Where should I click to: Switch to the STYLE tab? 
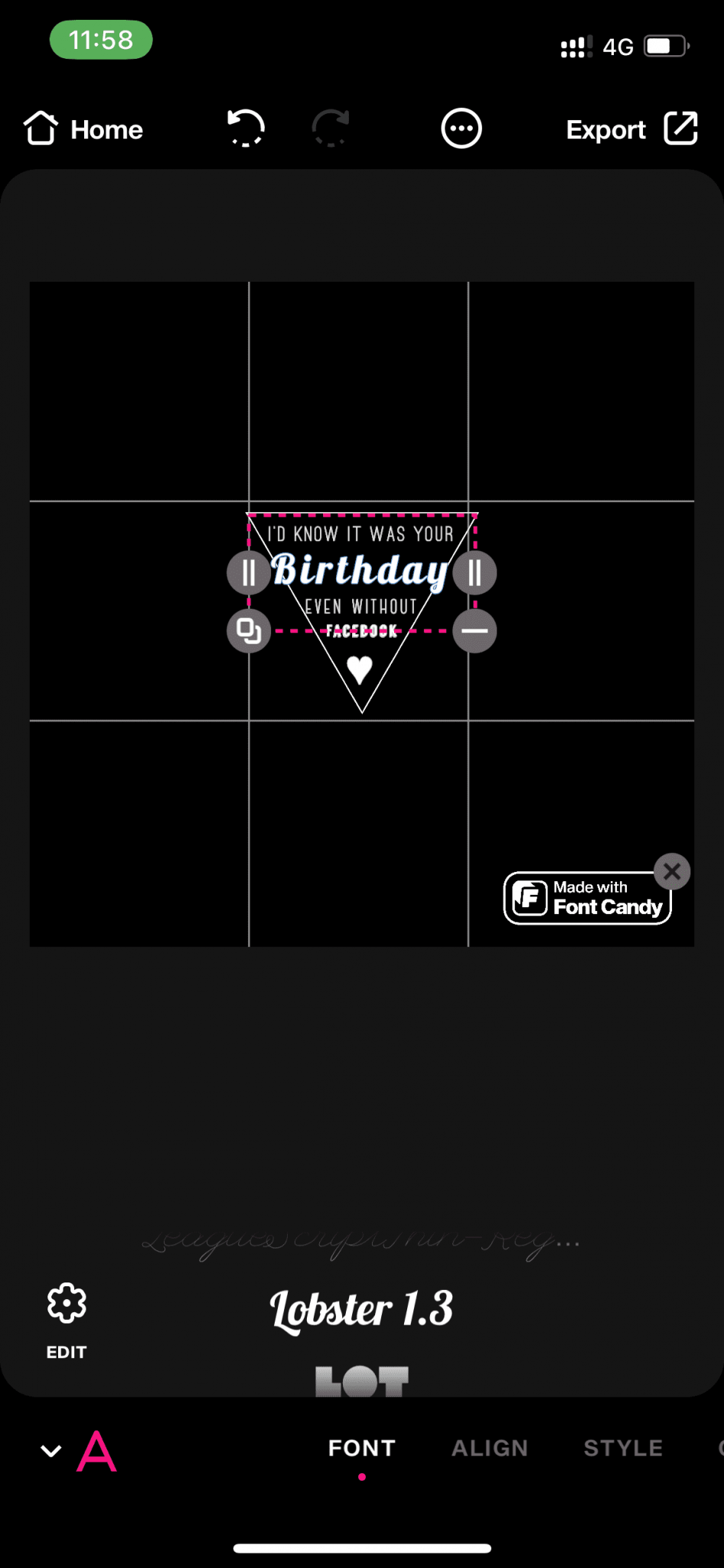pos(623,1448)
